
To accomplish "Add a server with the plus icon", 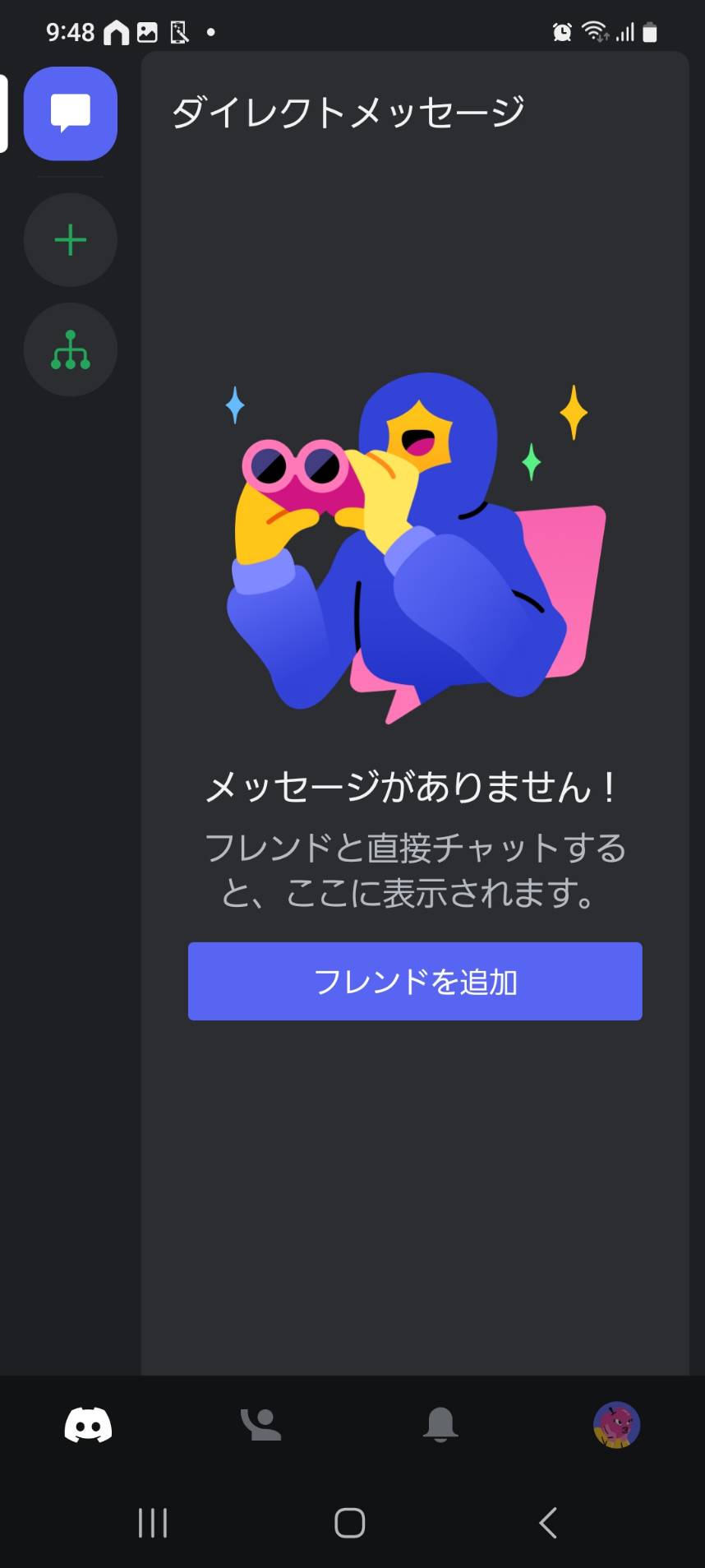I will click(x=71, y=240).
